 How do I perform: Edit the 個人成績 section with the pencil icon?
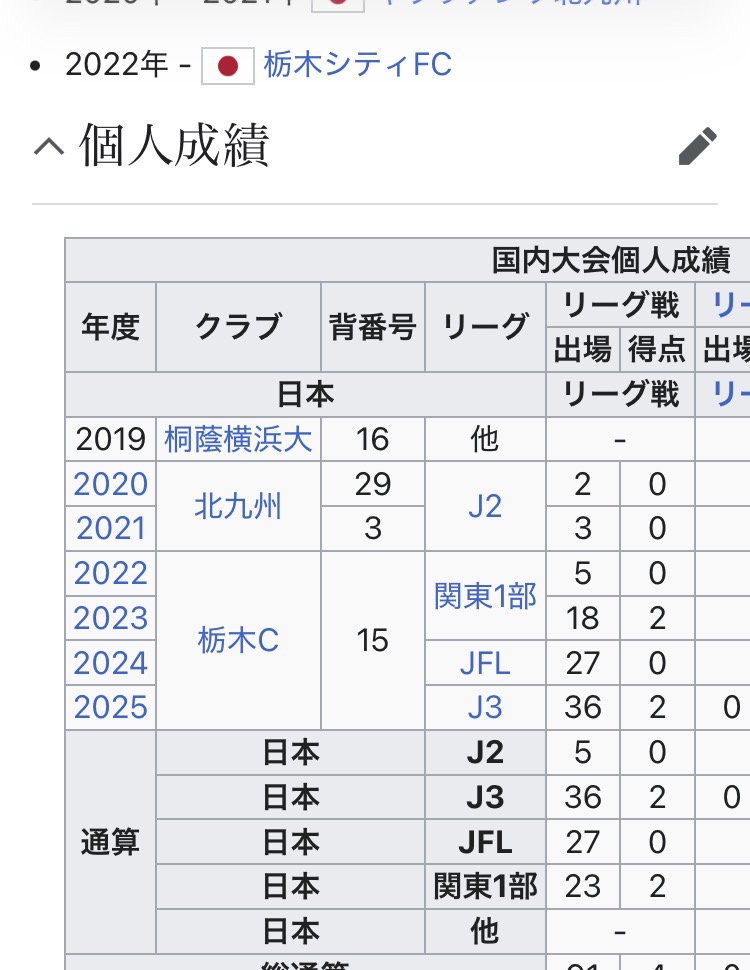coord(697,147)
